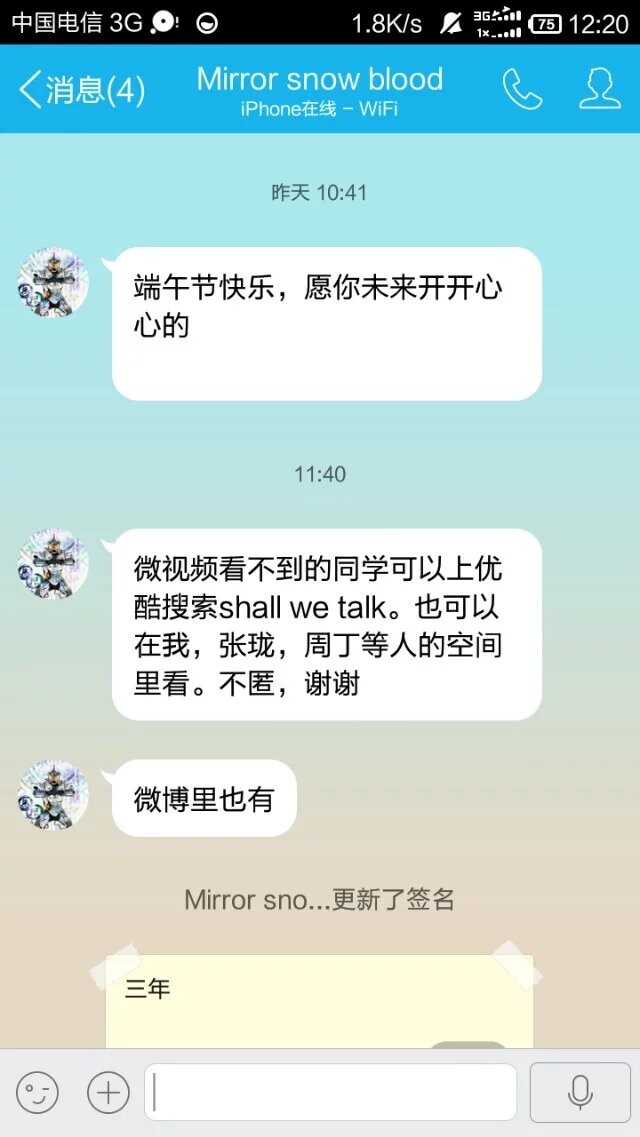Focus the message text field
Screen dimensions: 640x1137
click(x=330, y=1092)
